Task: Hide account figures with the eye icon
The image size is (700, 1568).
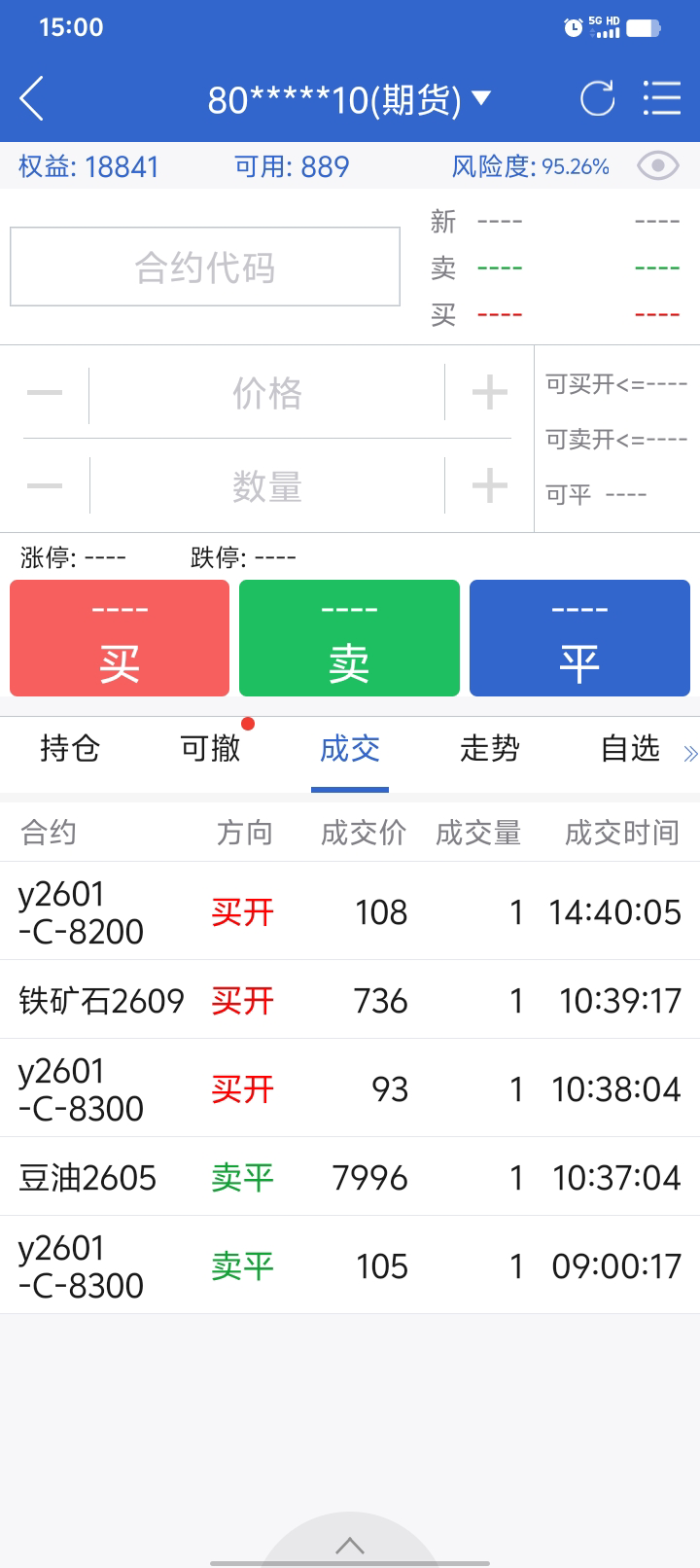Action: click(658, 166)
